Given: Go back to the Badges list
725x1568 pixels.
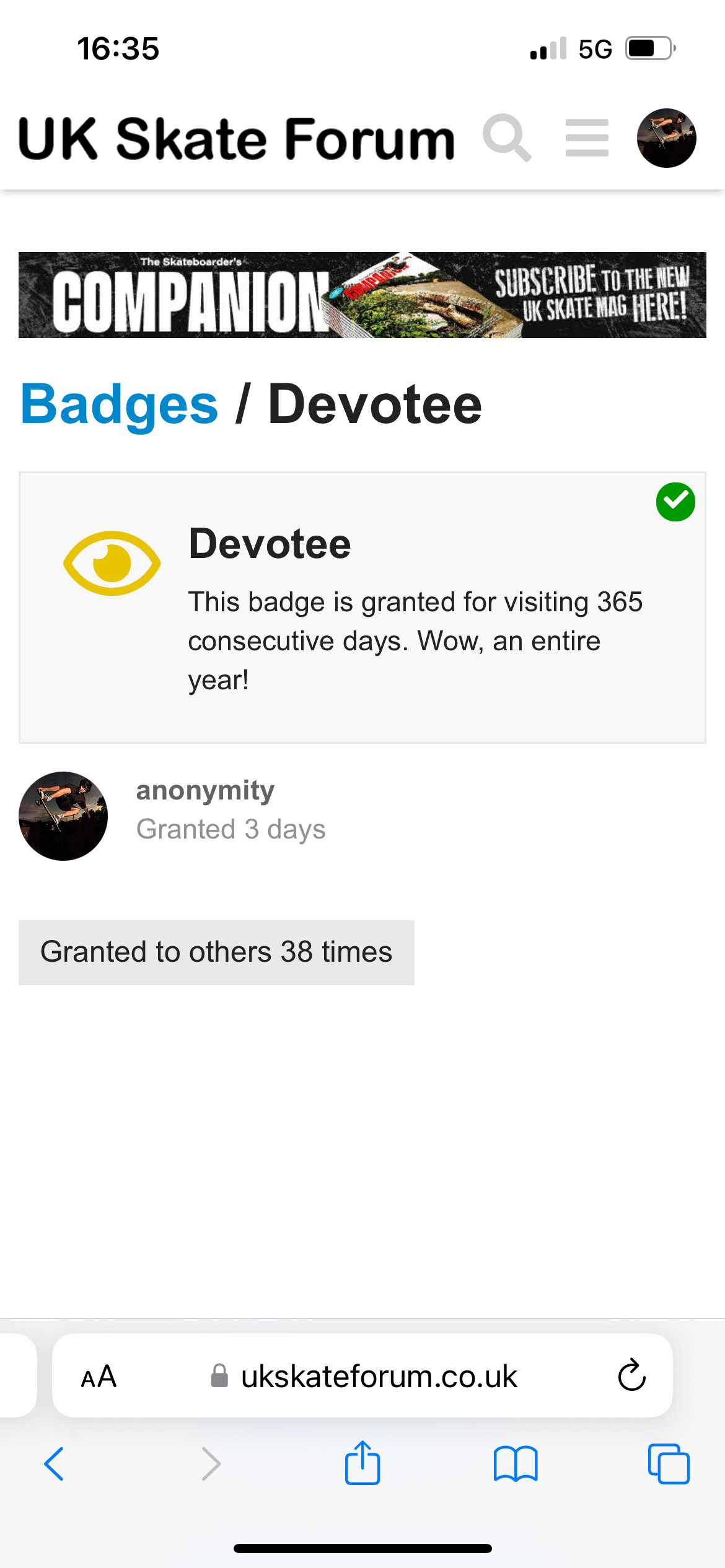Looking at the screenshot, I should click(x=119, y=404).
